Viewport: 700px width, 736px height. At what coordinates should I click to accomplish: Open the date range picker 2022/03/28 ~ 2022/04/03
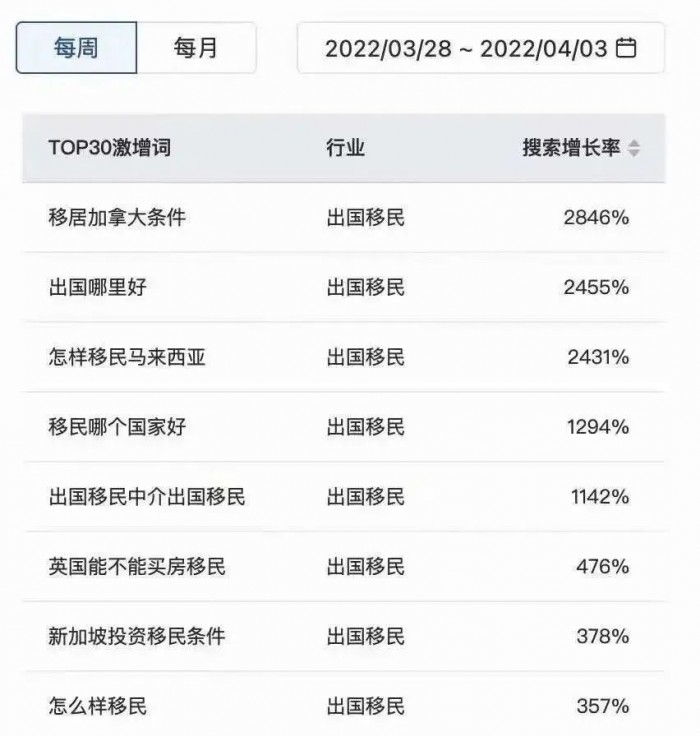481,48
